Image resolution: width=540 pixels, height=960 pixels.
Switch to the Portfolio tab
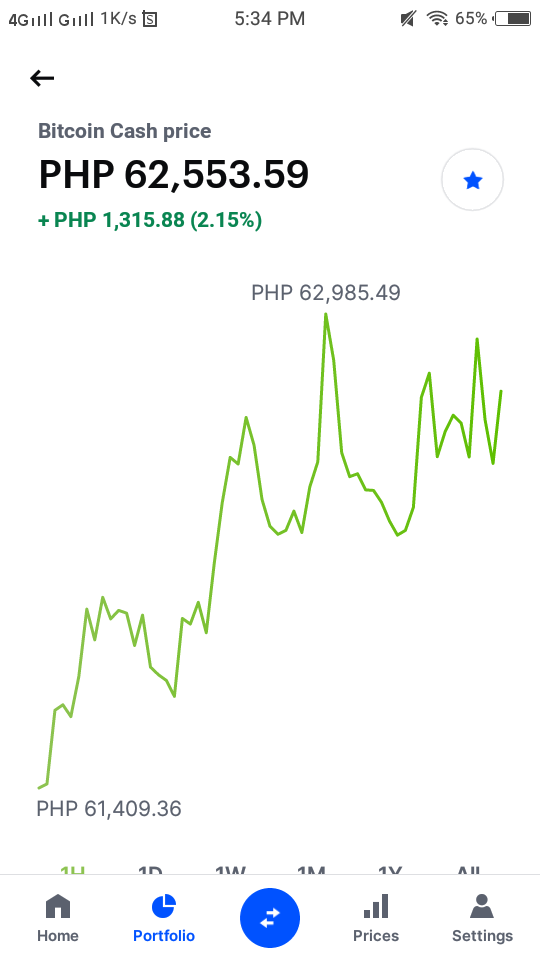163,918
